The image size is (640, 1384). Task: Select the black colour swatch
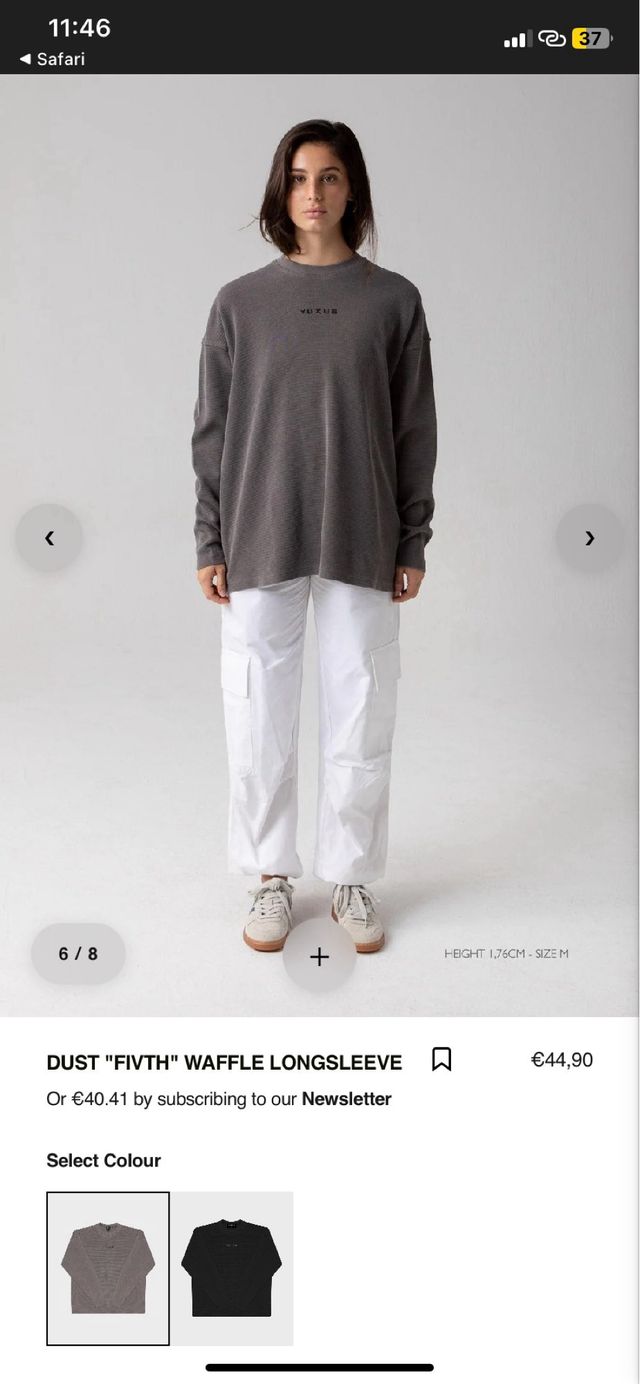[232, 1268]
